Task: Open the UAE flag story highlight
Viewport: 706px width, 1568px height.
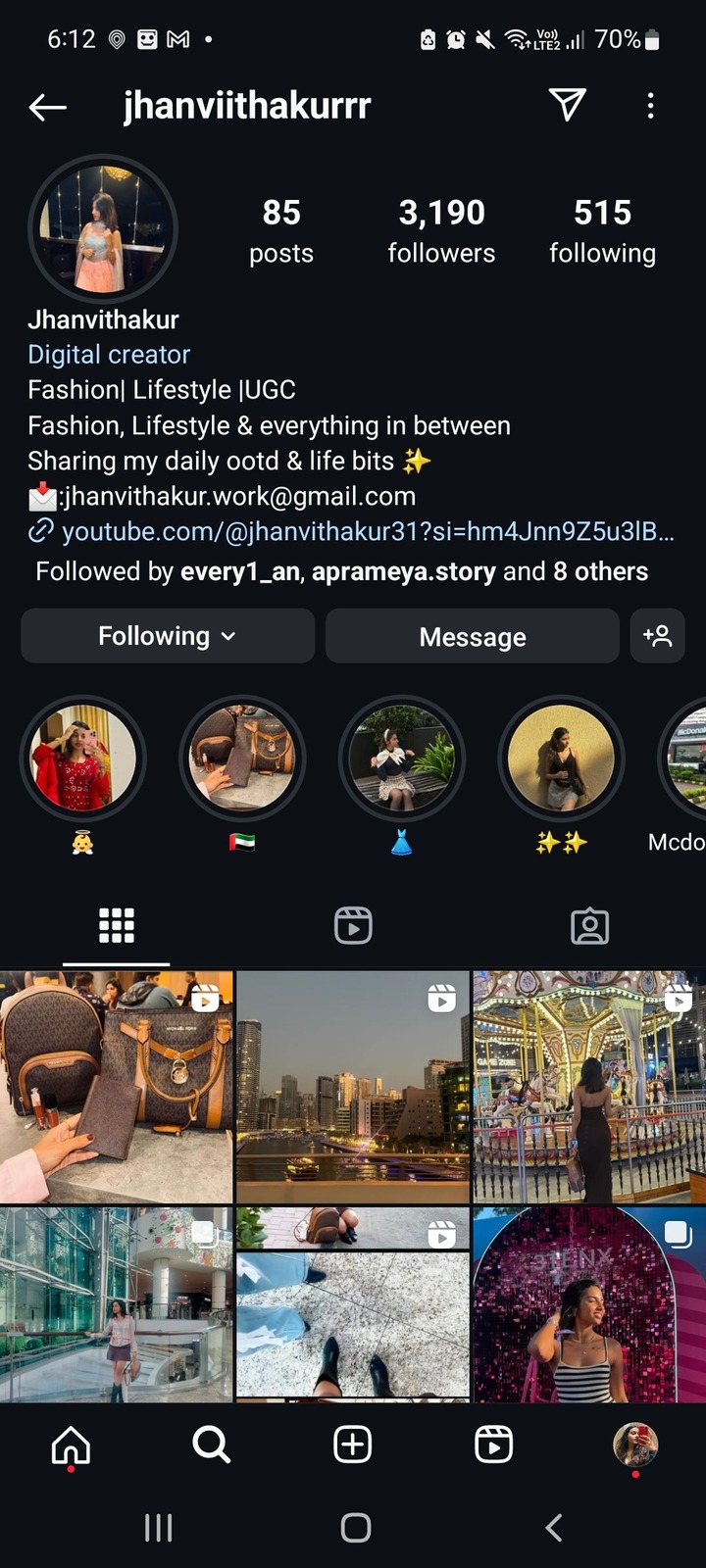Action: [x=242, y=759]
